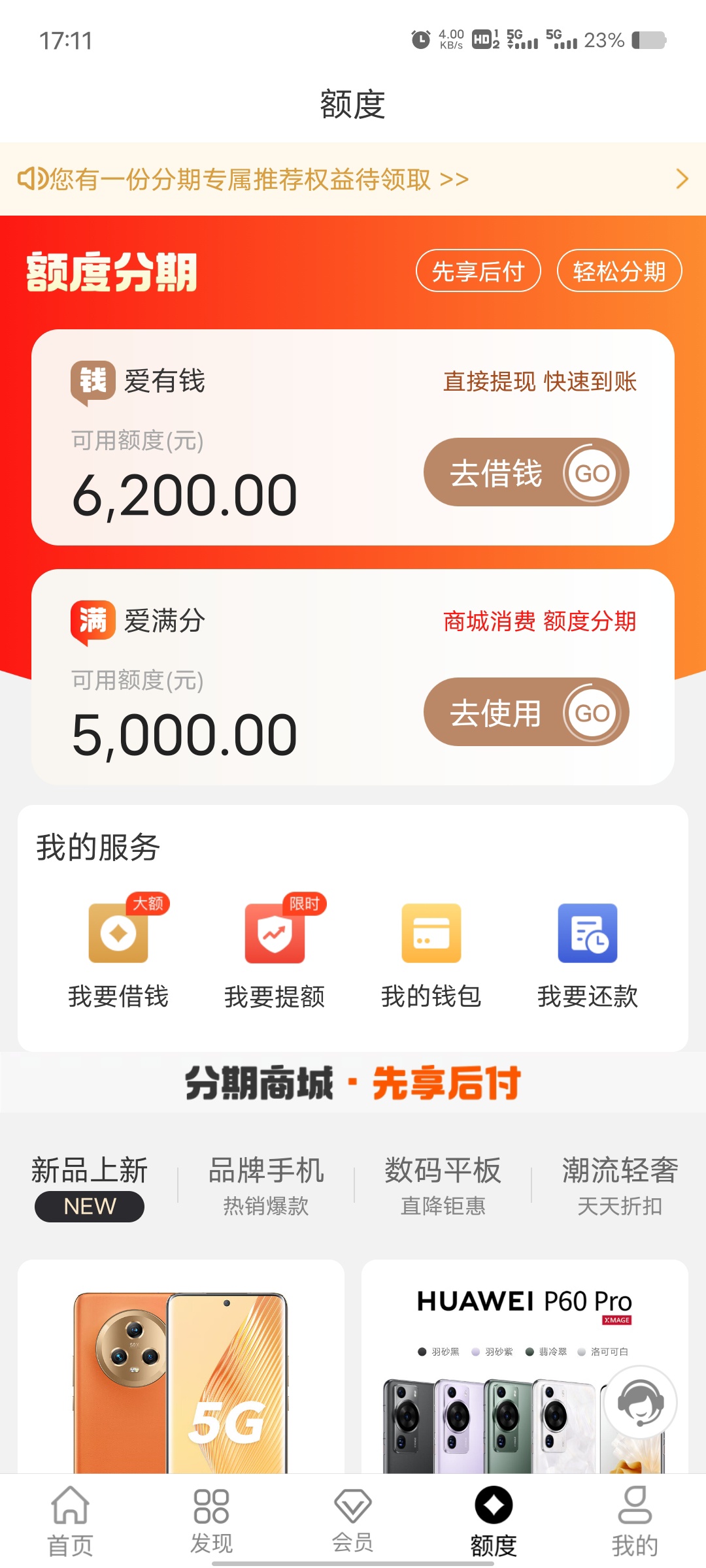Select the 新品上新 category tab
Image resolution: width=706 pixels, height=1568 pixels.
coord(90,1186)
